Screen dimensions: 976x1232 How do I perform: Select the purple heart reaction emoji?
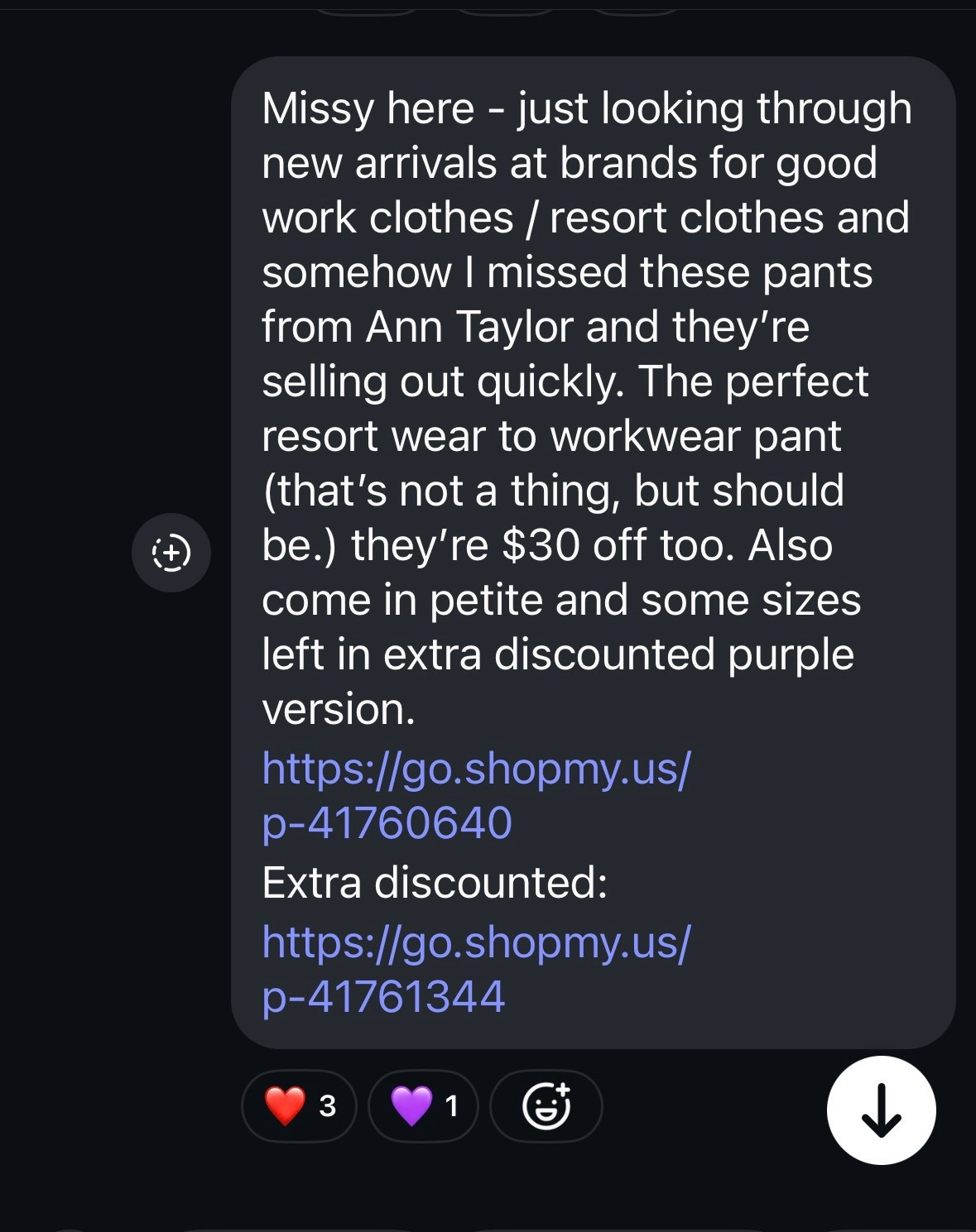click(412, 1105)
